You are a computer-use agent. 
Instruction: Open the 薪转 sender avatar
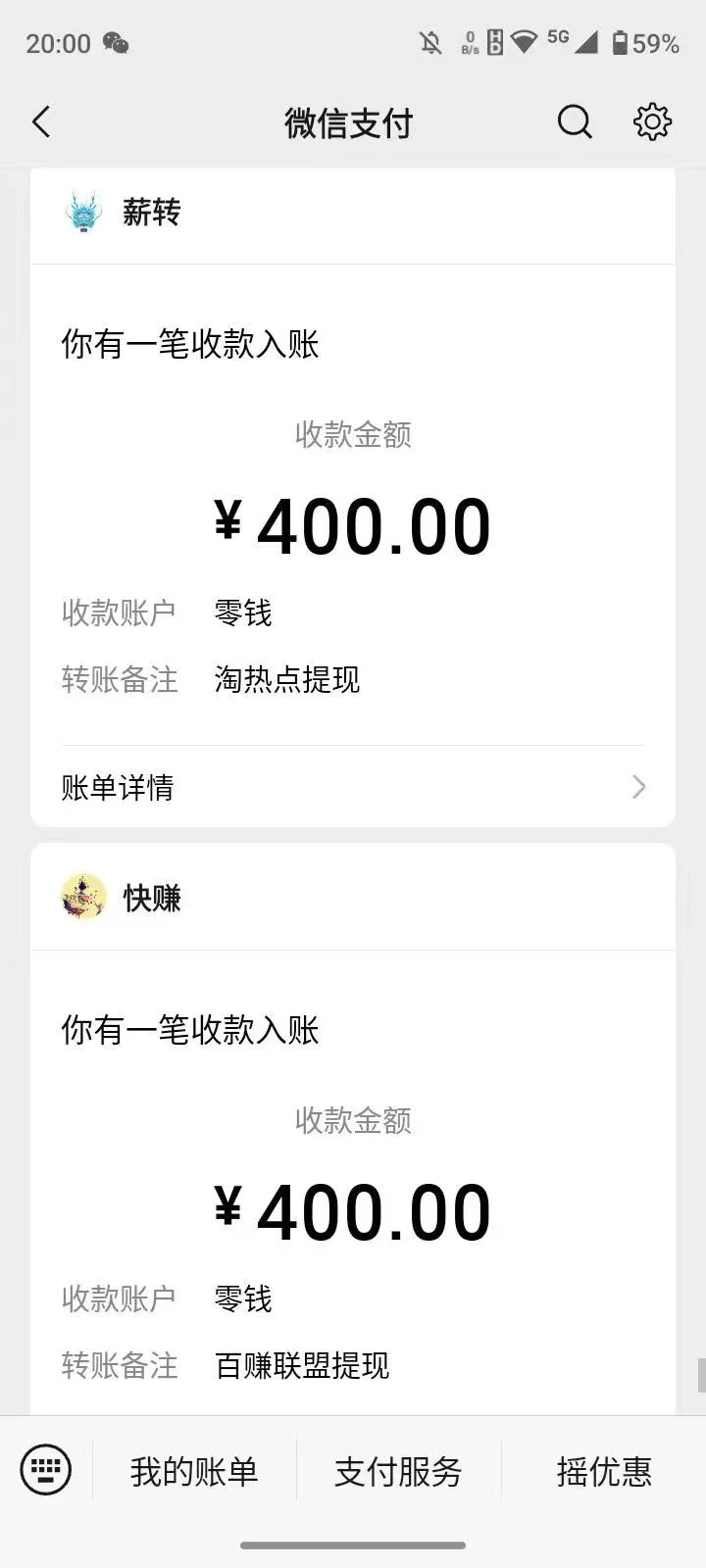coord(84,212)
